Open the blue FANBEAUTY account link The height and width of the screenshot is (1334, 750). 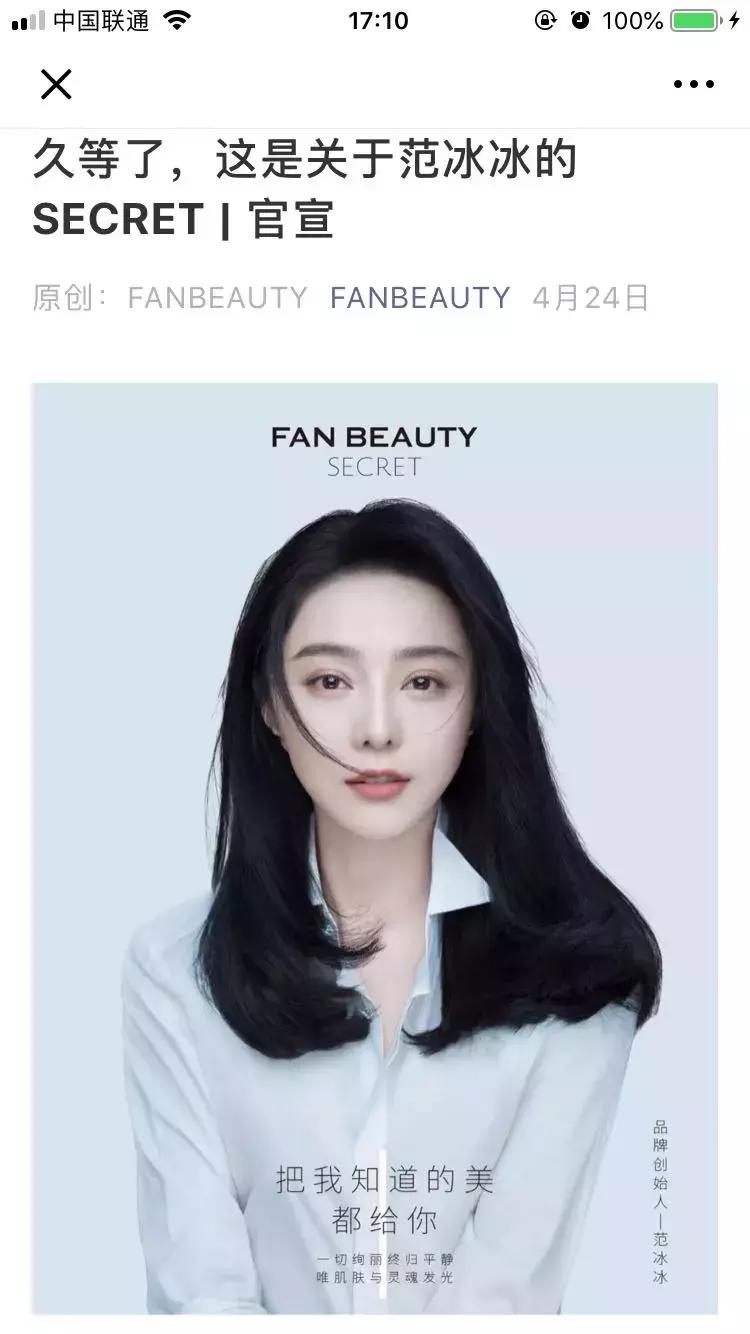(420, 298)
